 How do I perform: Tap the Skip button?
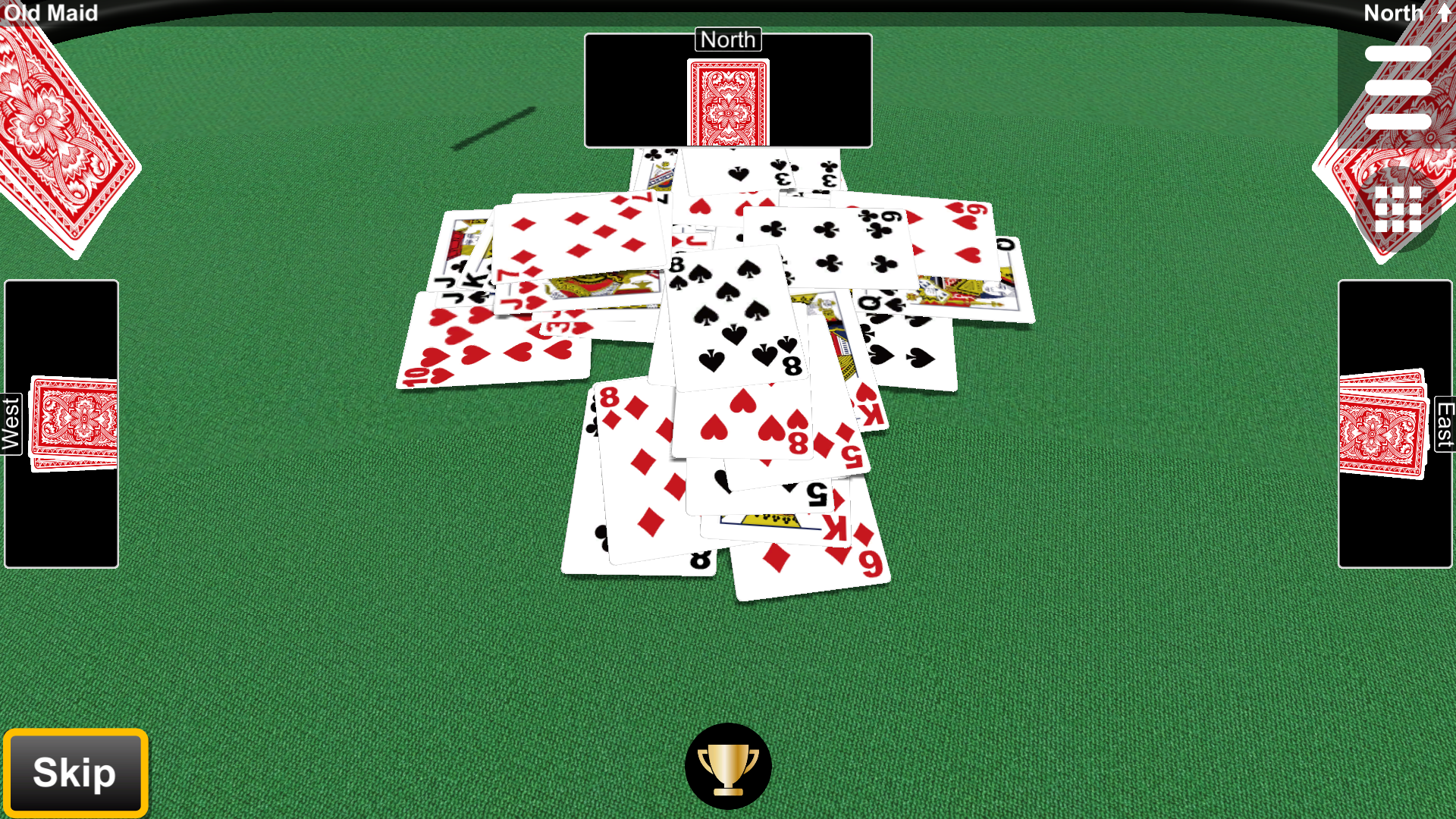point(75,773)
